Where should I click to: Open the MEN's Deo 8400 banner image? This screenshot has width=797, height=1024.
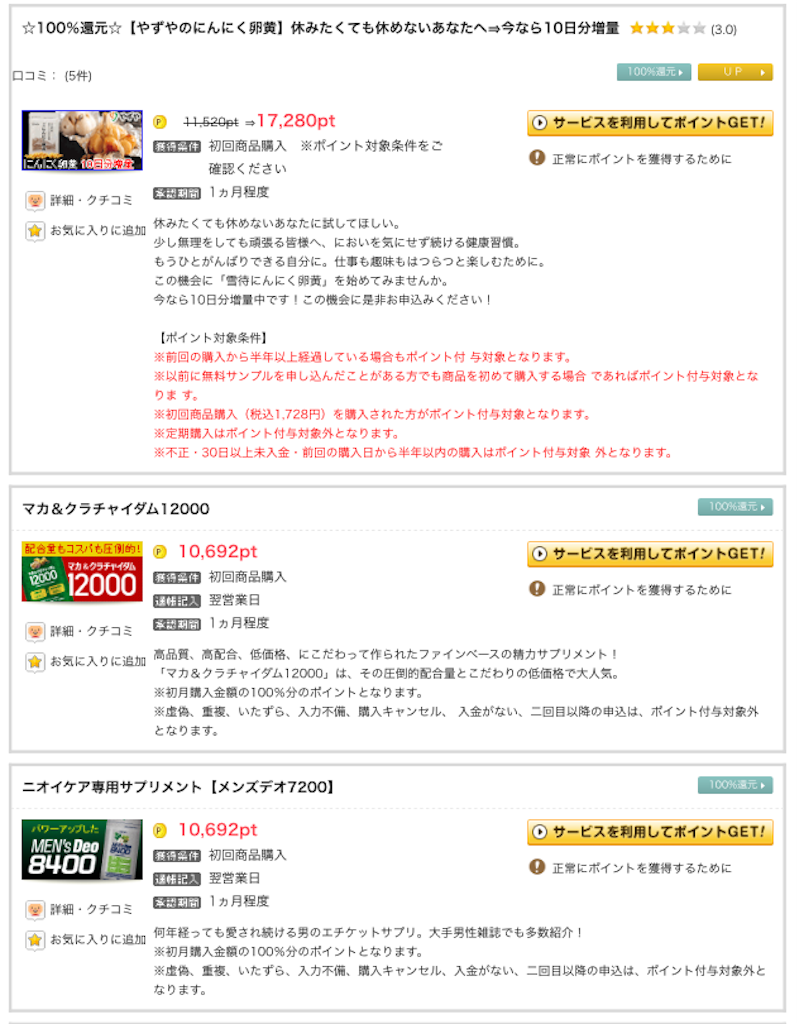click(x=82, y=850)
